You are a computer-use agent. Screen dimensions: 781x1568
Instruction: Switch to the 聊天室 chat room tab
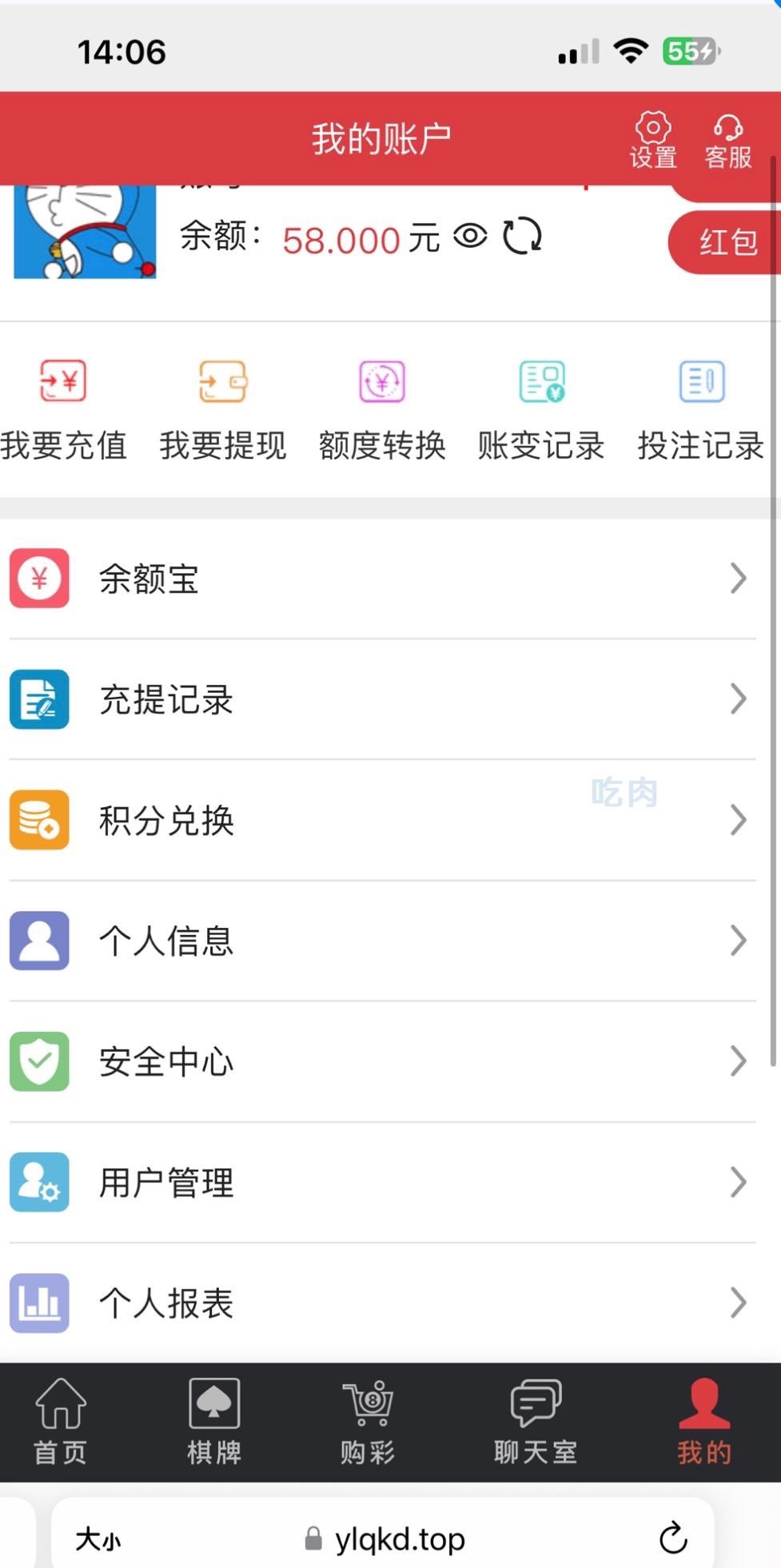(535, 1421)
